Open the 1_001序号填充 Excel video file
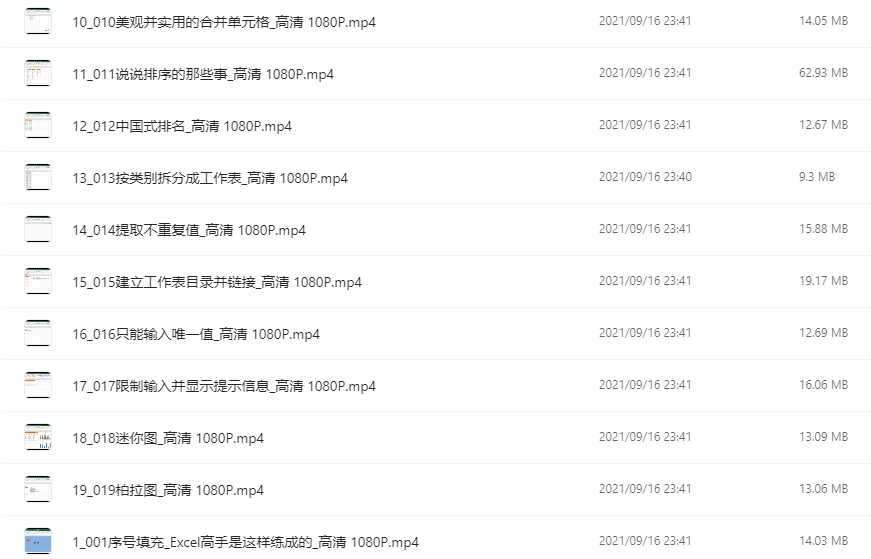 pos(245,542)
